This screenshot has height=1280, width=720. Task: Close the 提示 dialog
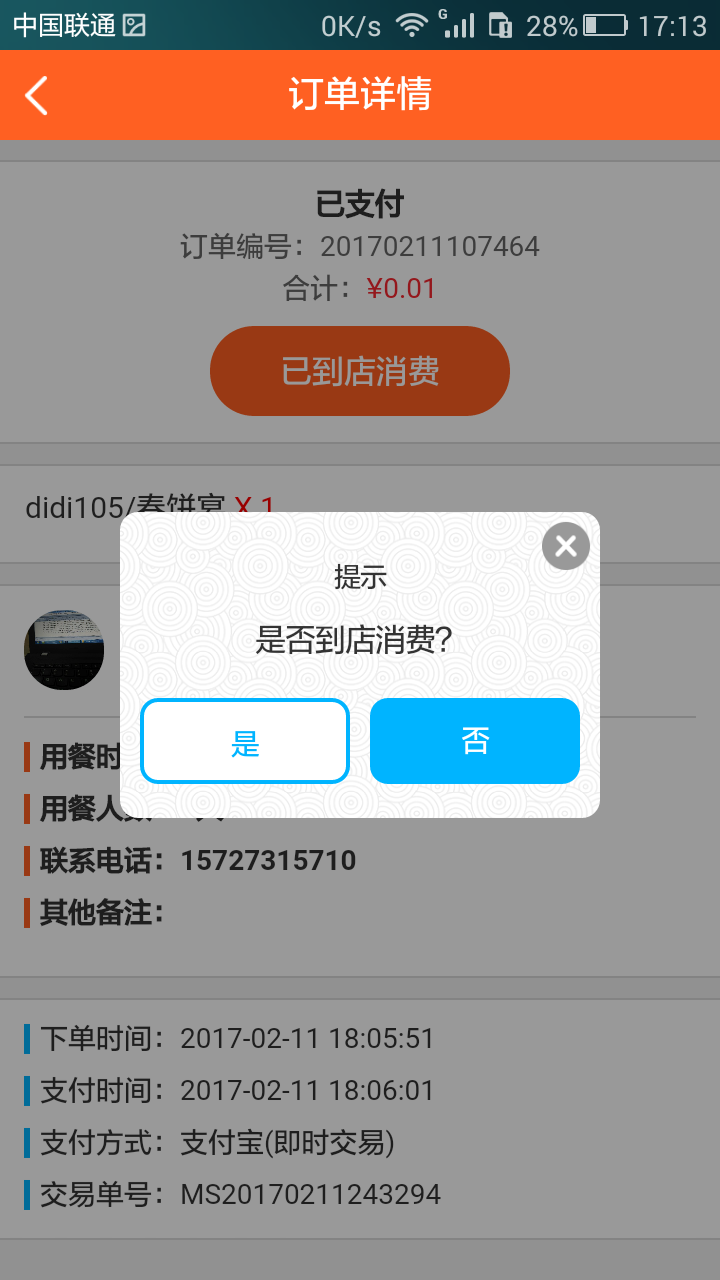coord(566,546)
